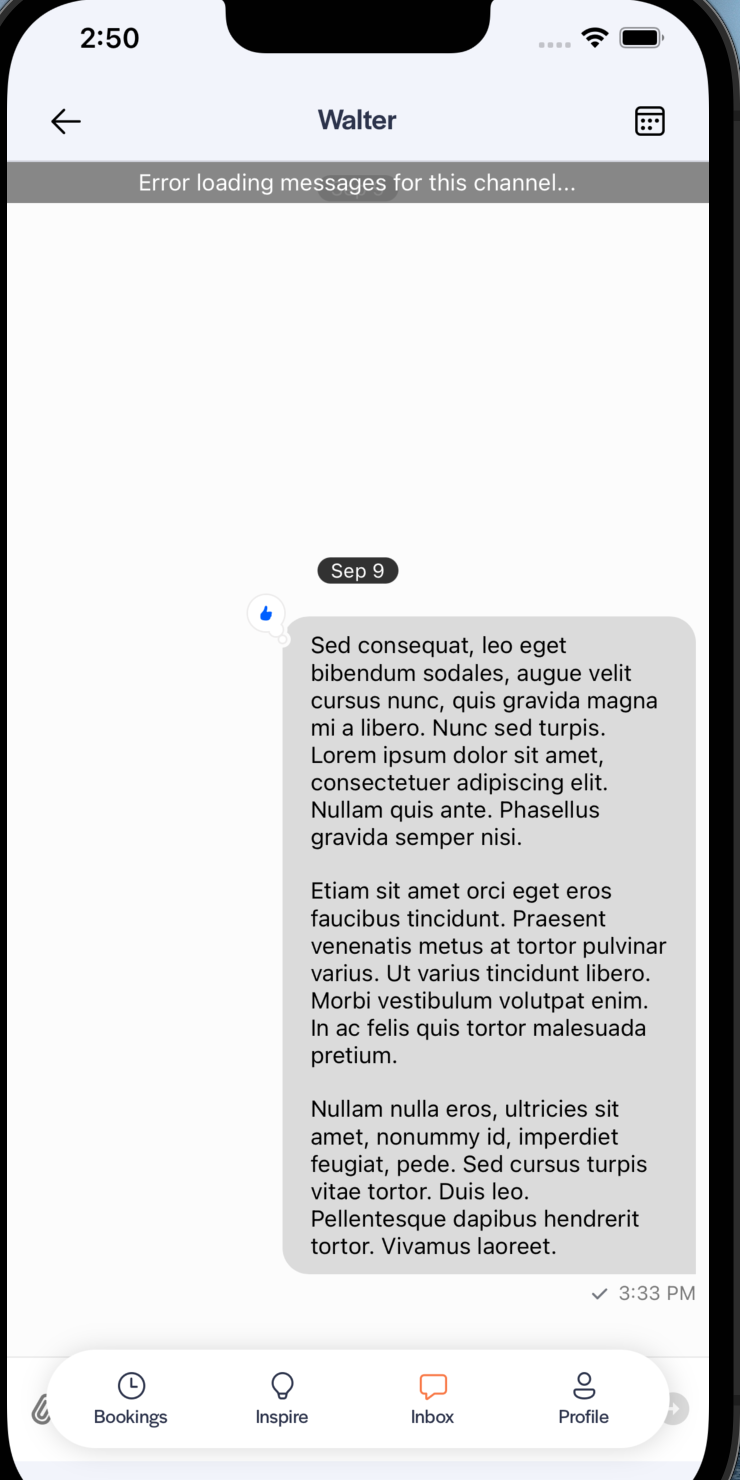Go to the Profile tab

coord(584,1399)
